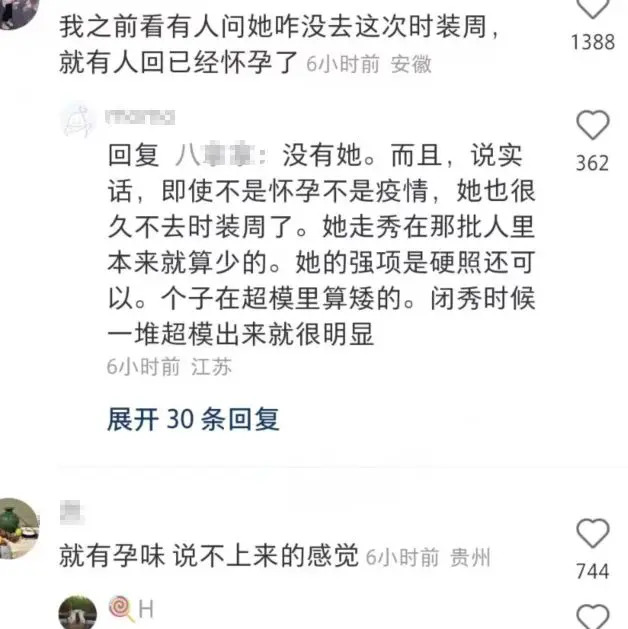
Task: Like the comment with 362 likes
Action: [x=593, y=126]
